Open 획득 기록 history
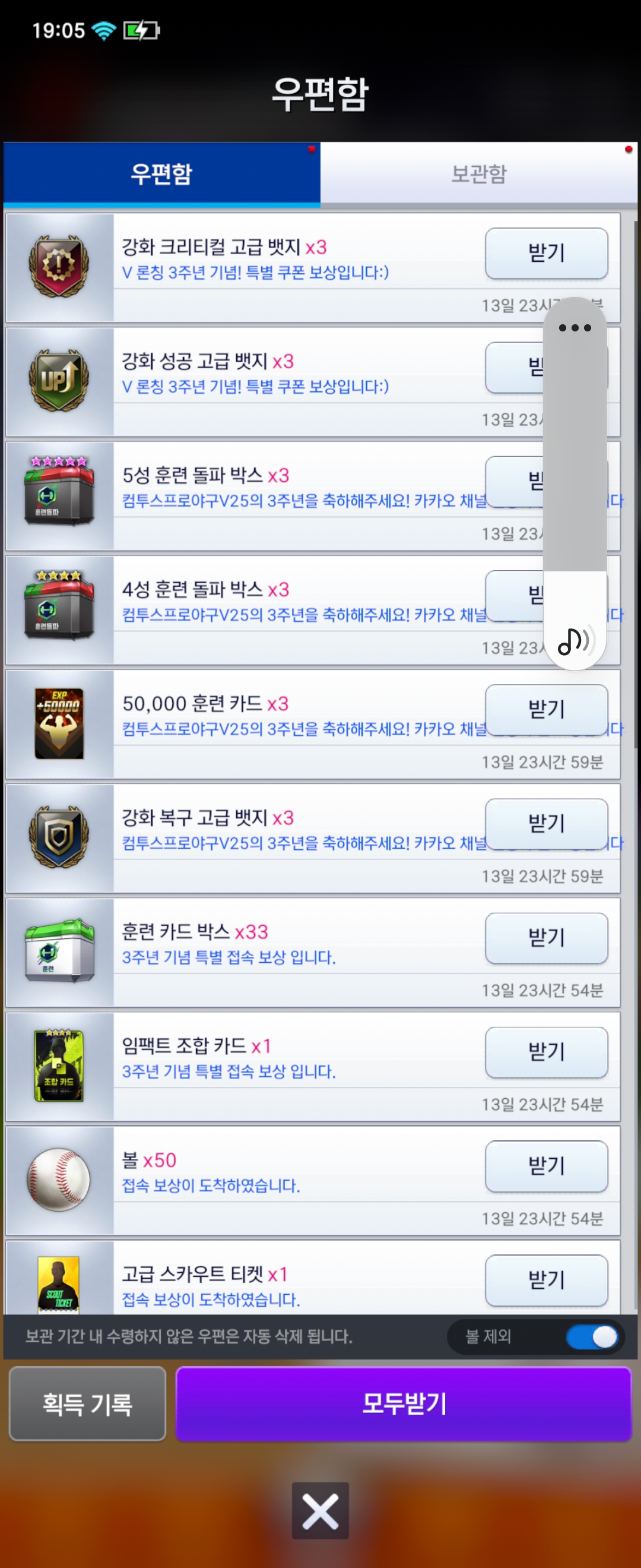This screenshot has width=641, height=1568. (x=88, y=1403)
